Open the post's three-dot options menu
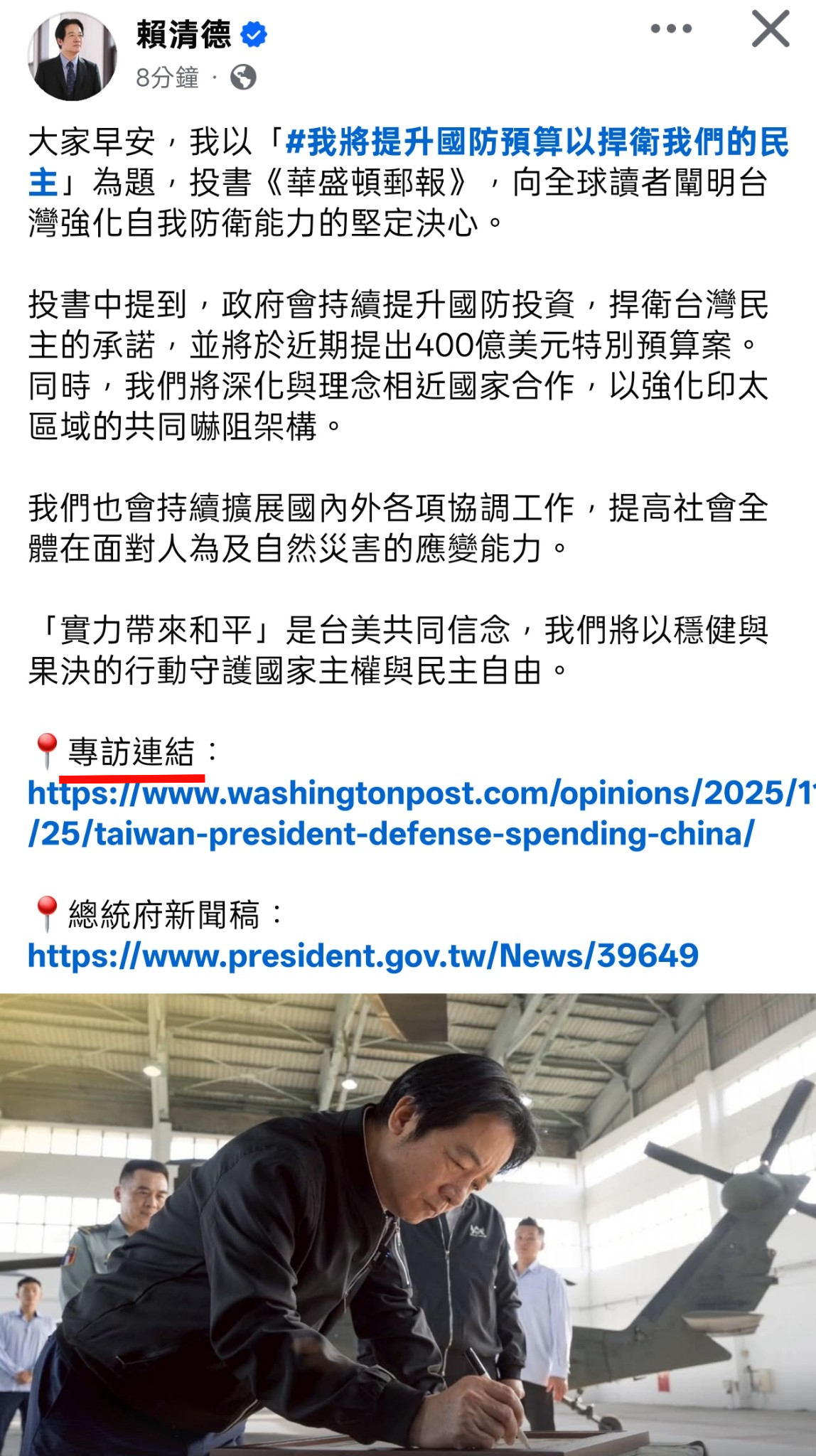Image resolution: width=816 pixels, height=1456 pixels. 671,29
